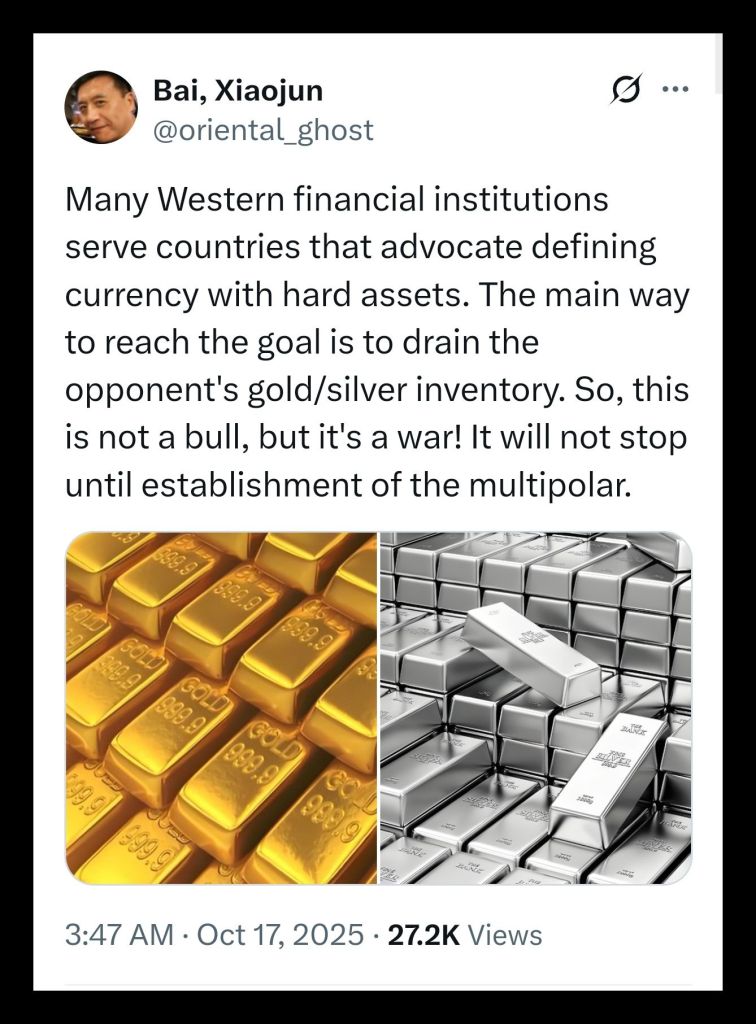This screenshot has width=756, height=1024.
Task: Check the 27.2K Views analytics
Action: [464, 935]
